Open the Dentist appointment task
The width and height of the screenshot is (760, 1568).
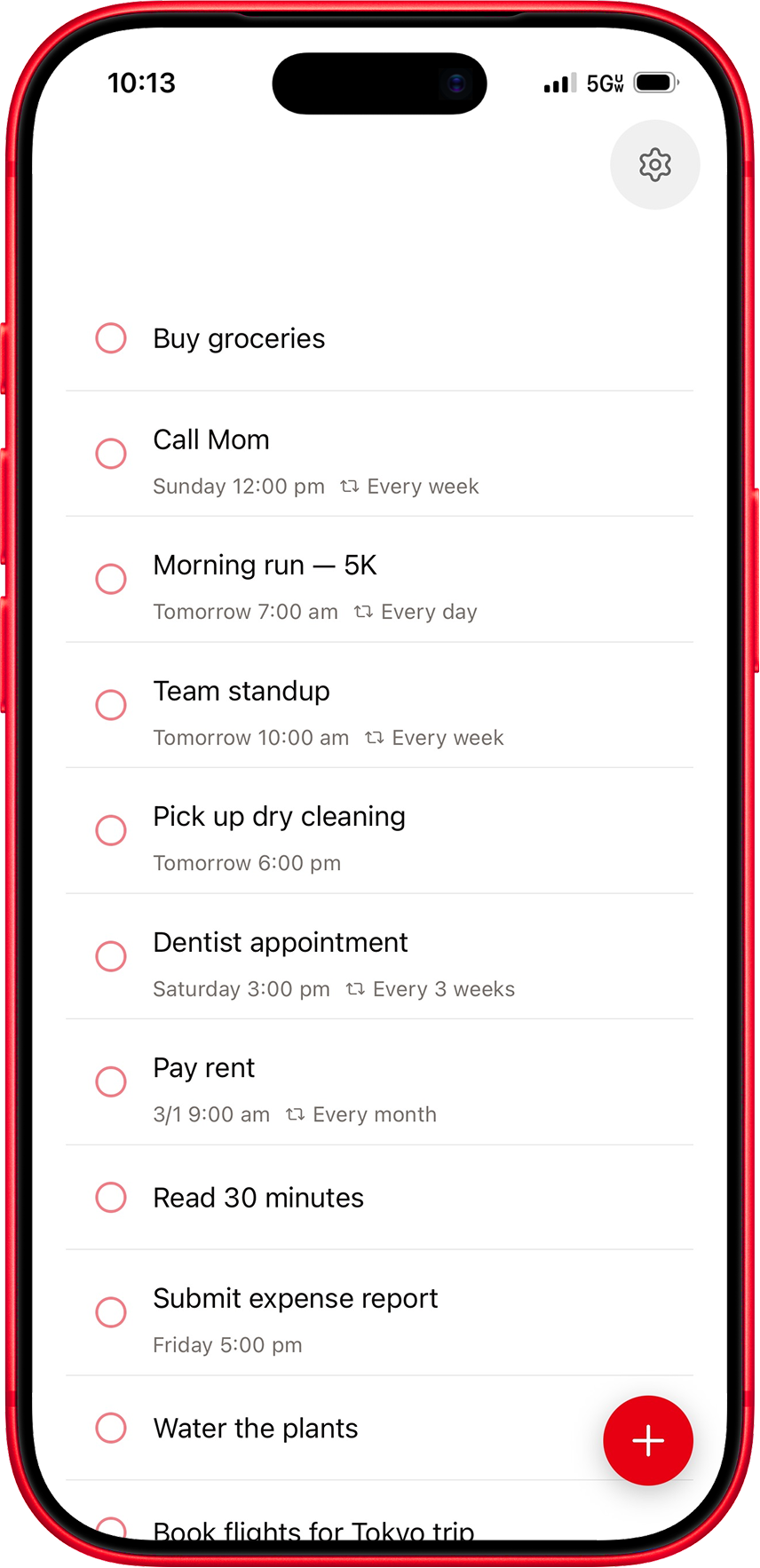point(281,943)
